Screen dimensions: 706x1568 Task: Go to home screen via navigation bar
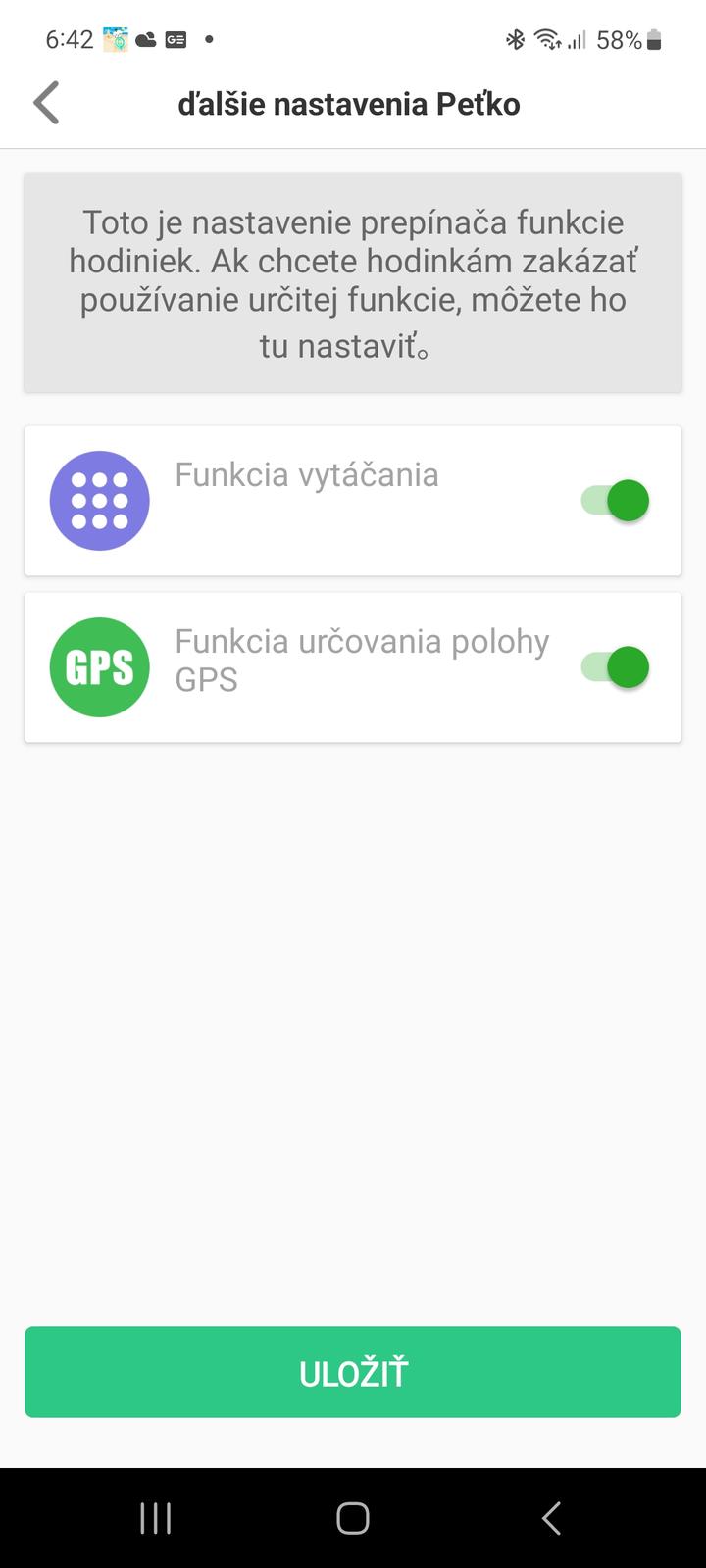(x=353, y=1518)
